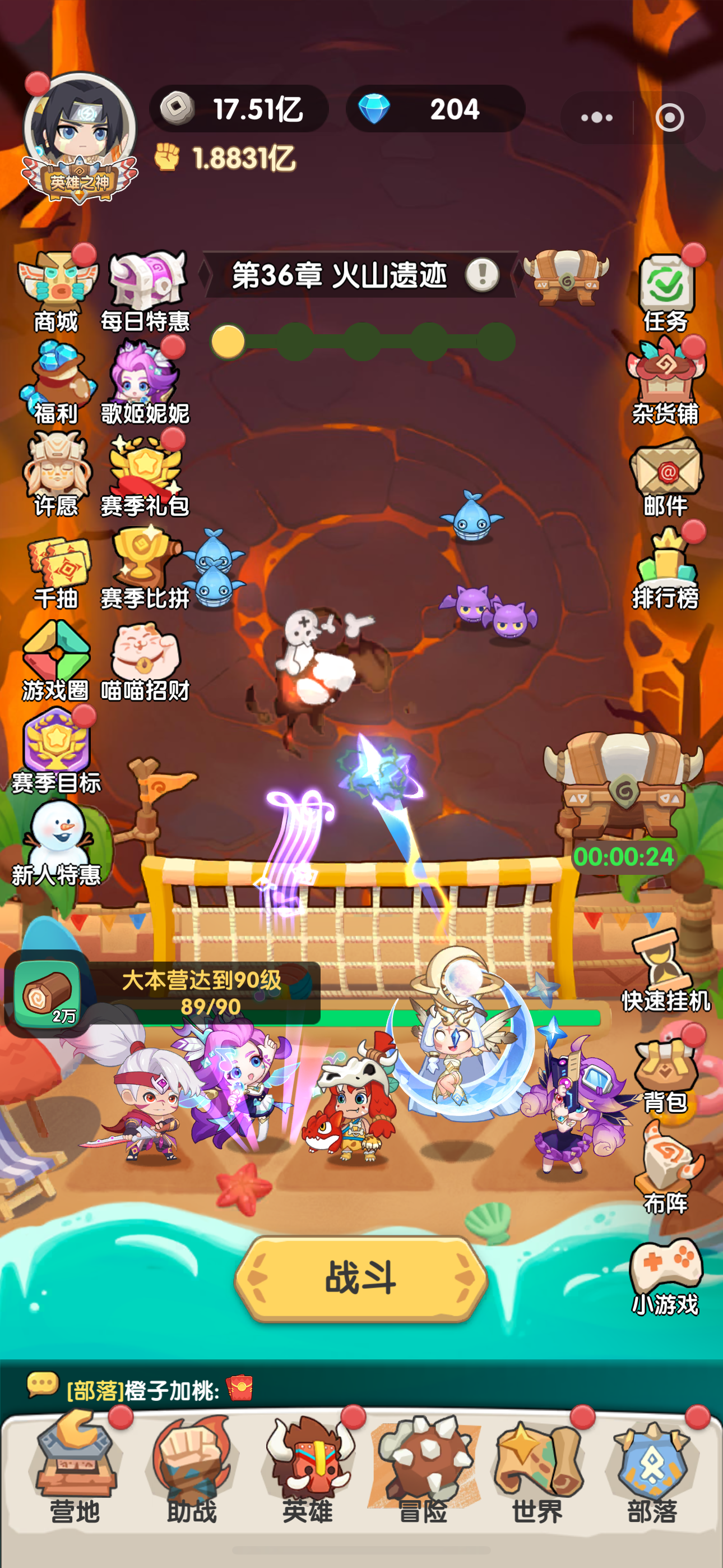This screenshot has height=1568, width=723.
Task: Open the 邮件 mailbox
Action: [666, 477]
